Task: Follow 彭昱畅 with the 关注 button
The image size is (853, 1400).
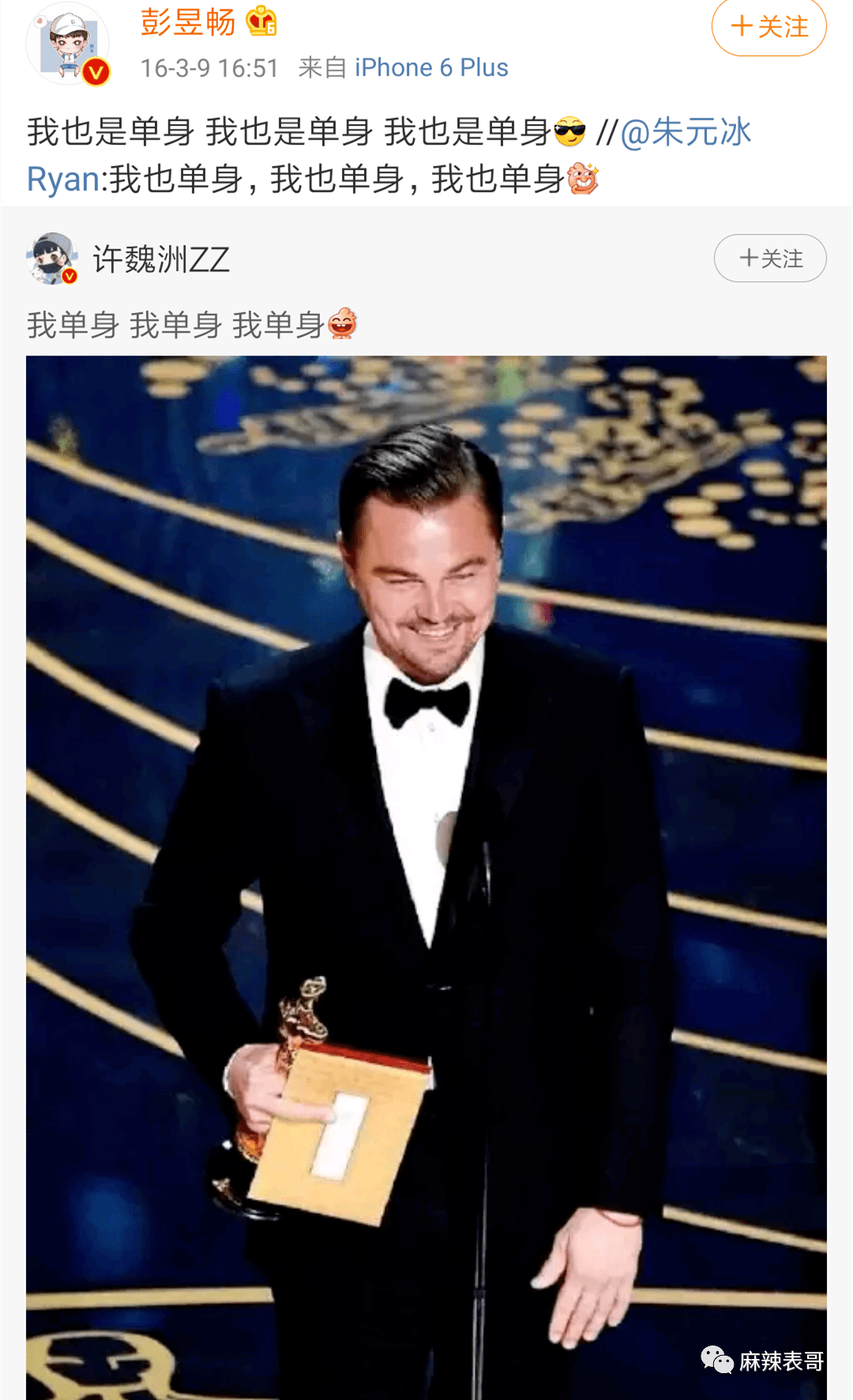Action: coord(768,27)
